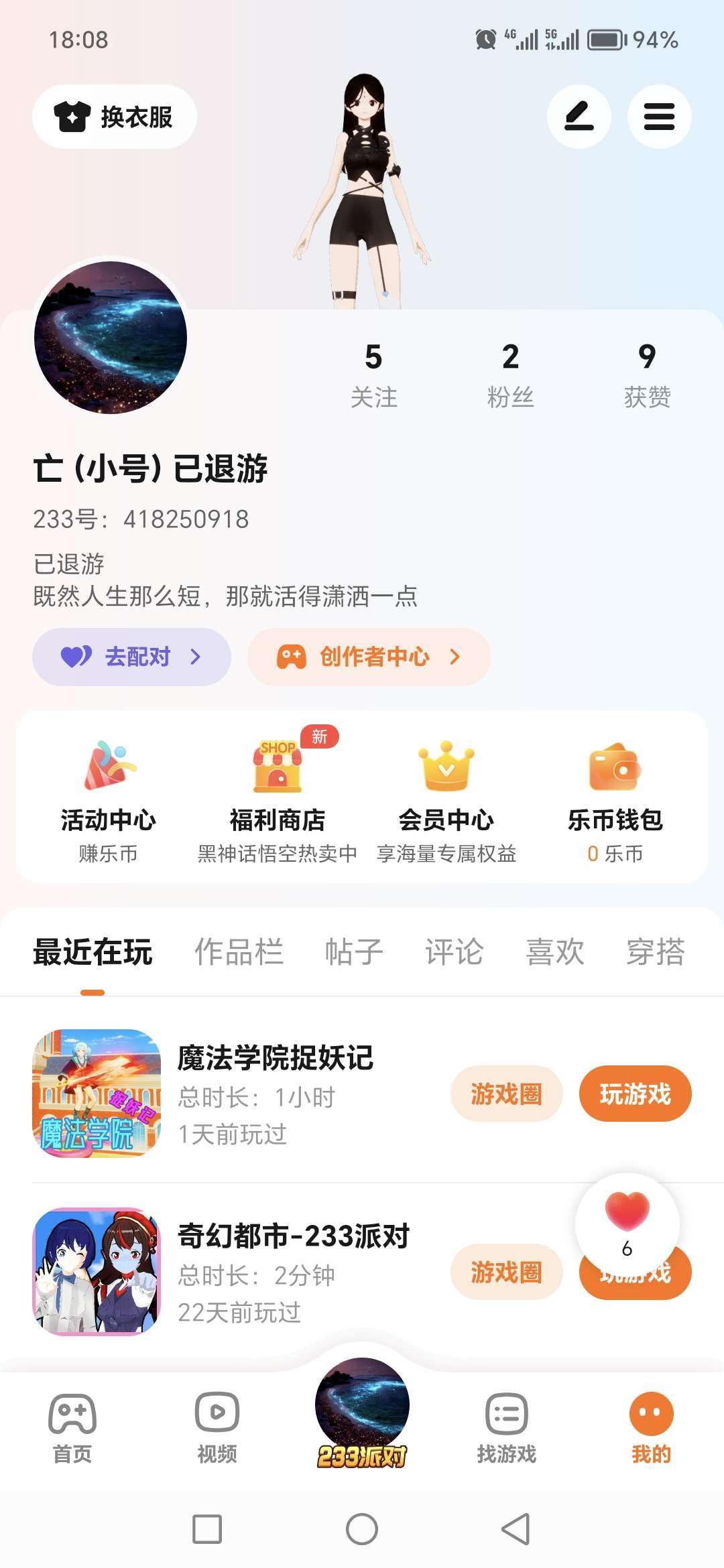Open 游戏圈 for 奇幻都市-233派对
Viewport: 724px width, 1568px height.
[x=506, y=1272]
